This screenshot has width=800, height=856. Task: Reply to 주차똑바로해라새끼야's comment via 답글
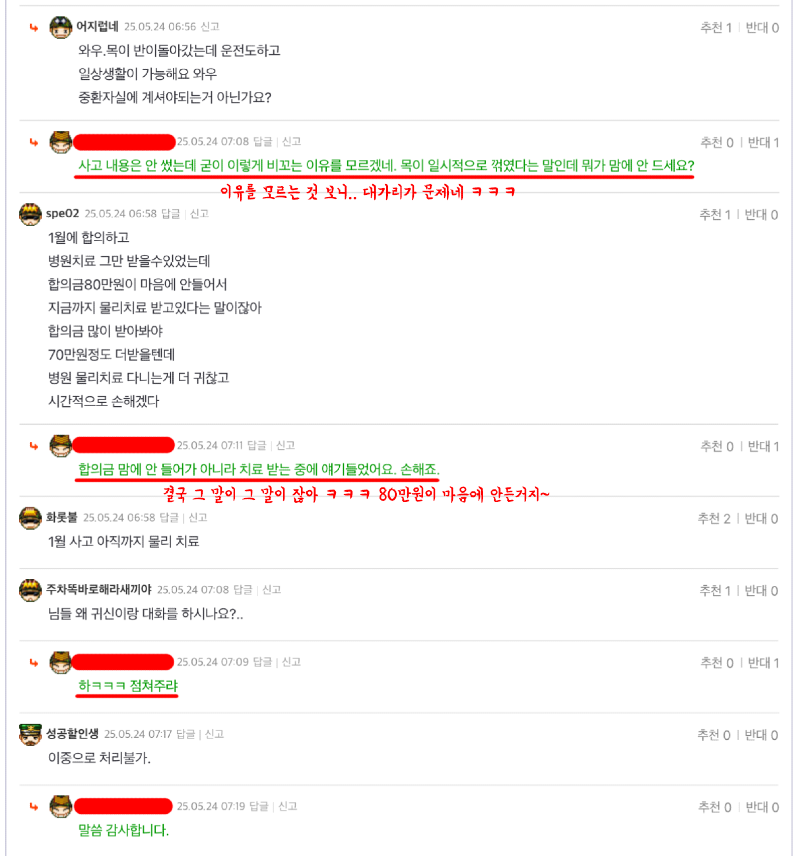point(243,590)
